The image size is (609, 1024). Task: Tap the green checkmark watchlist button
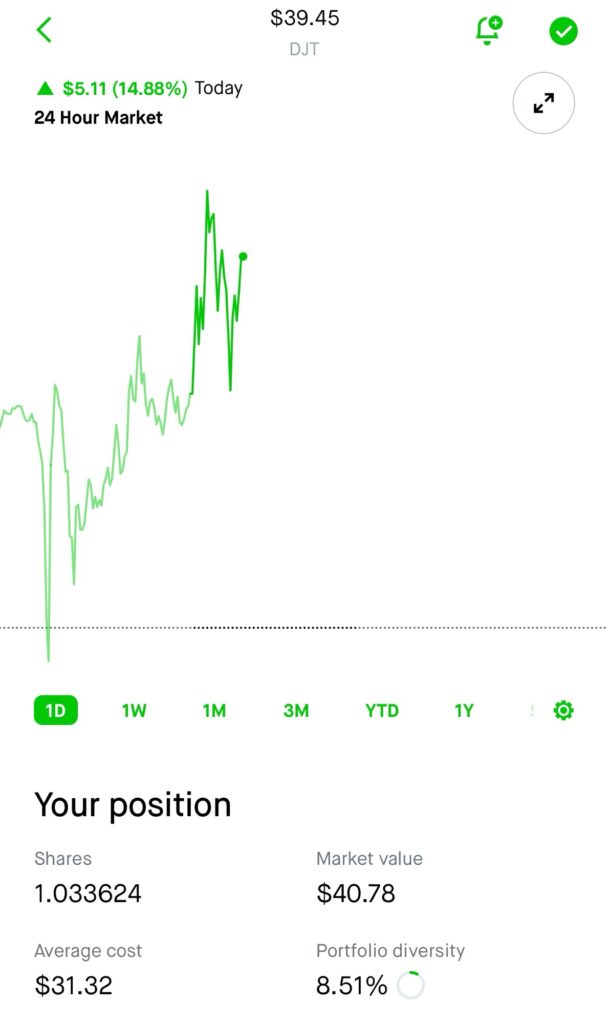pyautogui.click(x=563, y=31)
